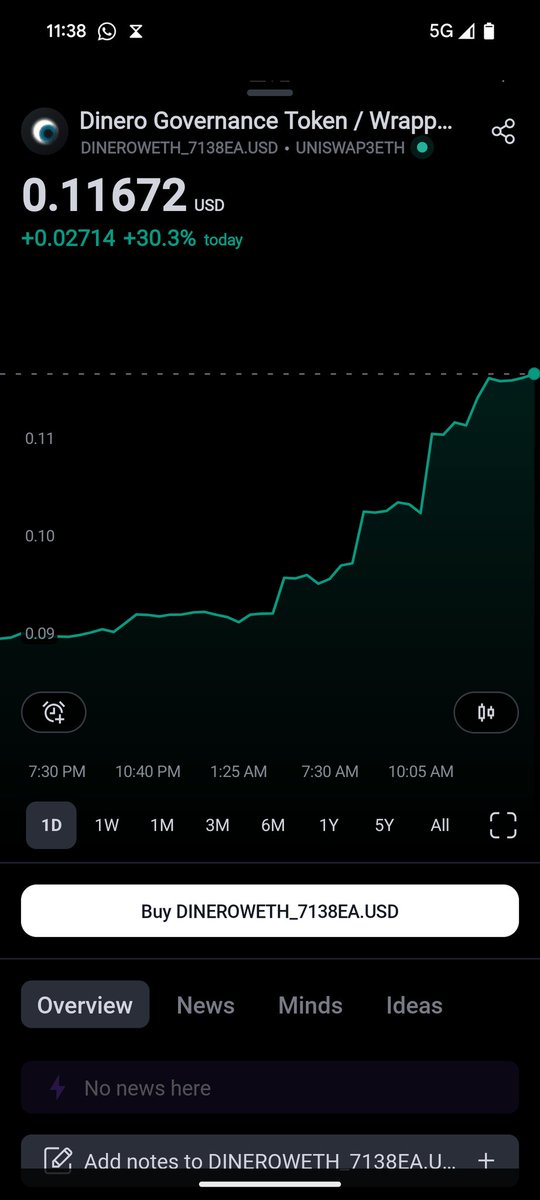This screenshot has width=540, height=1200.
Task: Tap Buy DINEROWETH_7138EA.USD button
Action: (x=270, y=911)
